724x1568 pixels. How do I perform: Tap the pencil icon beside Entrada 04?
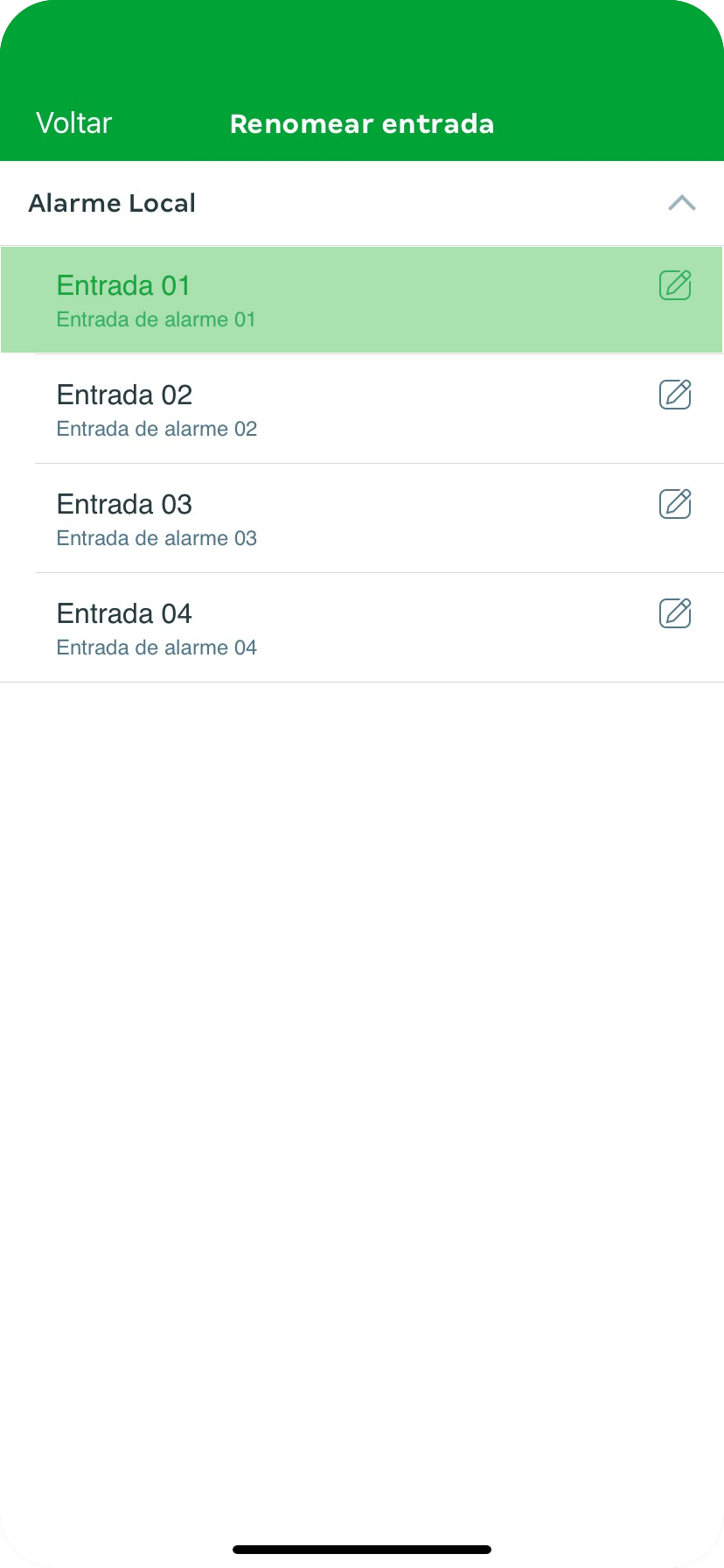coord(675,613)
